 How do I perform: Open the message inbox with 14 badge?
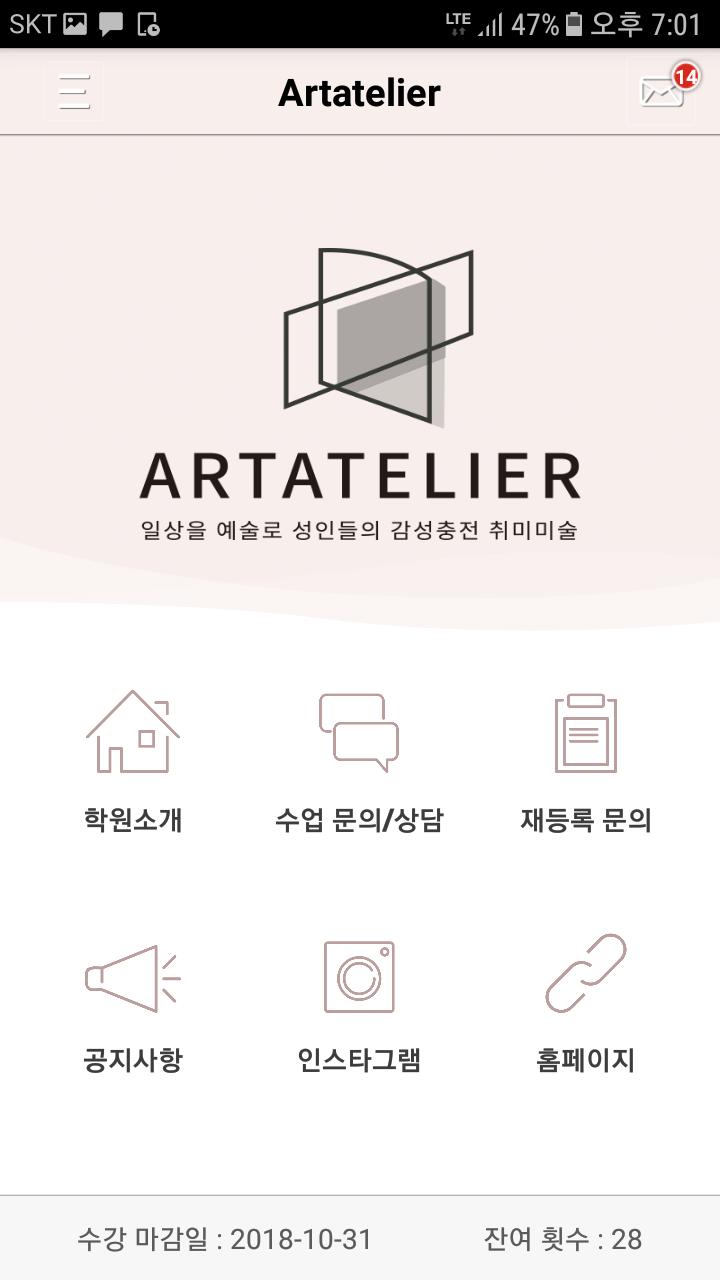(x=662, y=92)
